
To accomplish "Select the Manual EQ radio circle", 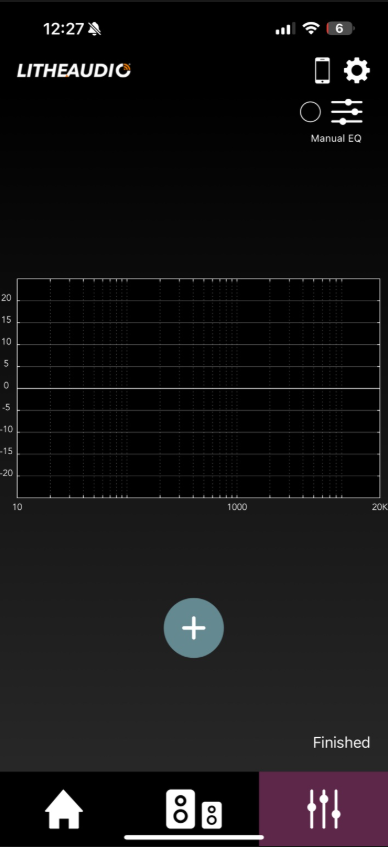I will point(310,112).
